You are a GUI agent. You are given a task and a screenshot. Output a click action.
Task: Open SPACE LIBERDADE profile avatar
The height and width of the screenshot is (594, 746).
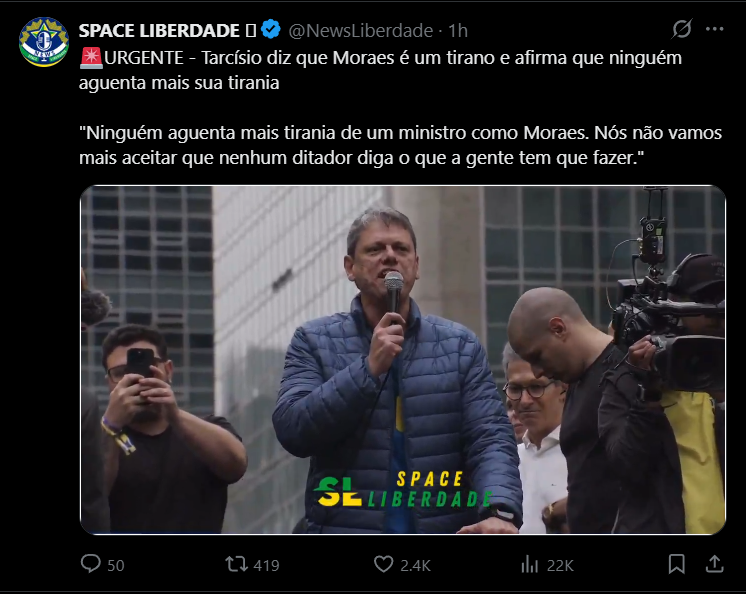coord(44,42)
